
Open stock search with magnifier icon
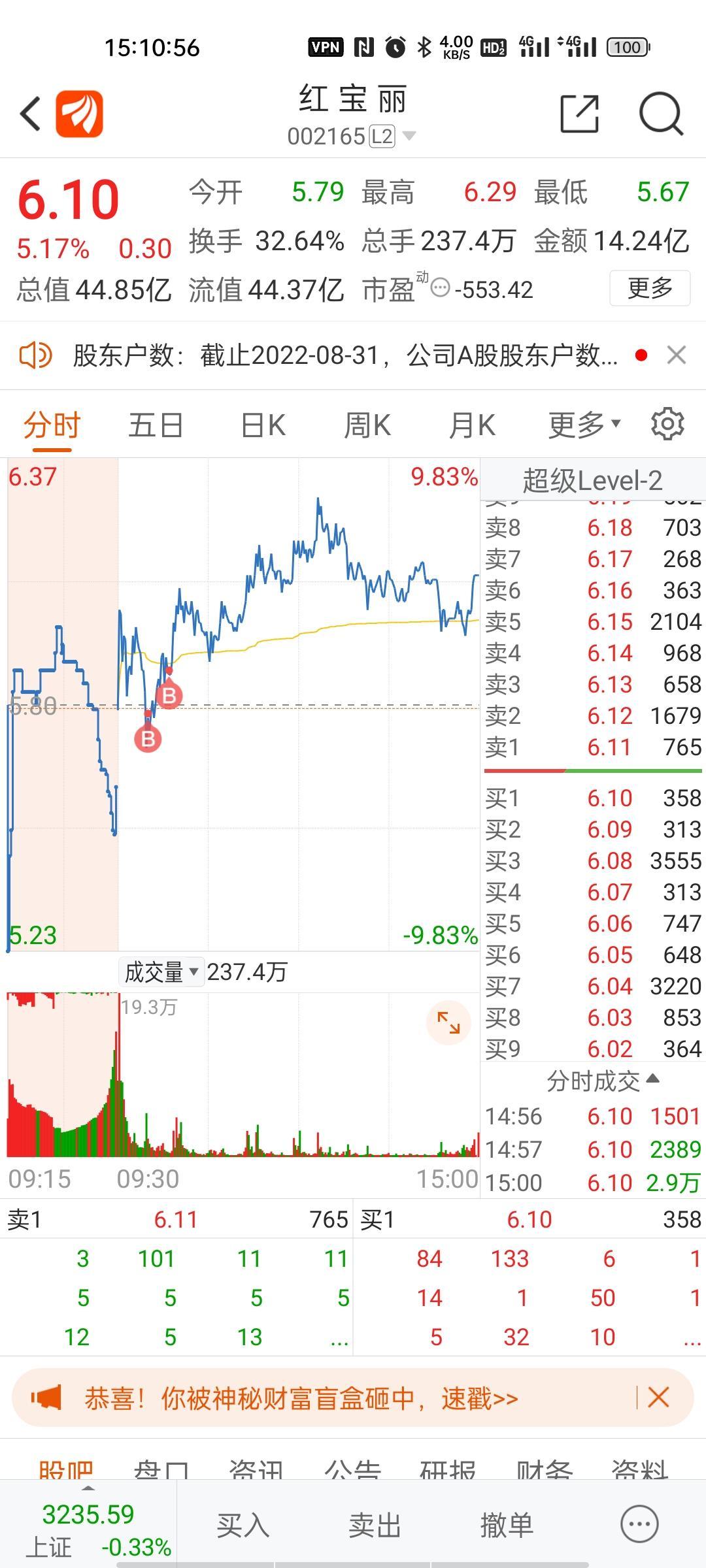[661, 114]
